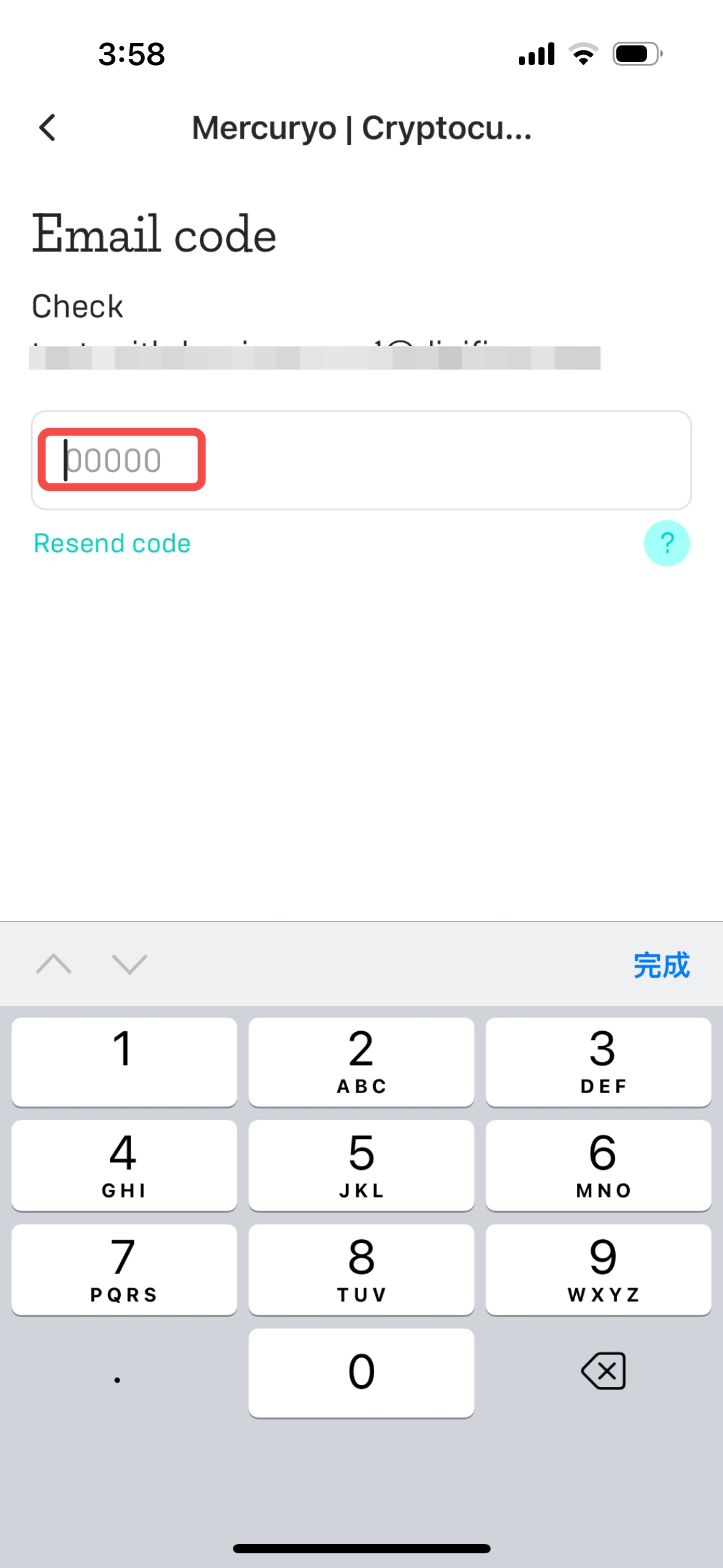
Task: Jump to previous field with up chevron
Action: (54, 964)
